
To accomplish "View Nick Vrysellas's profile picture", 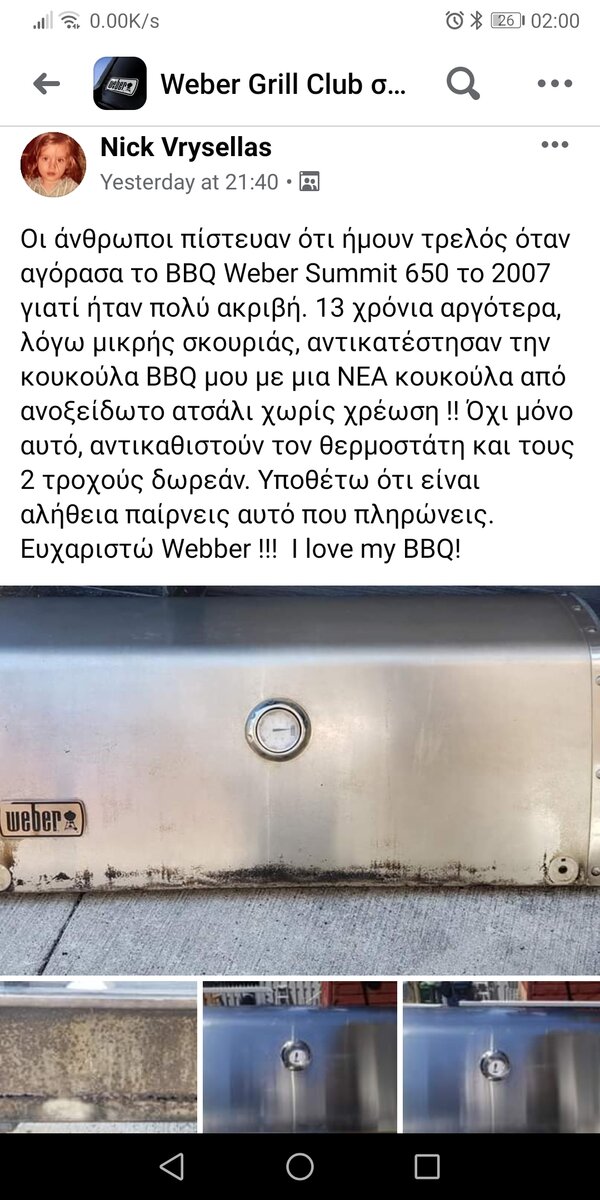I will [x=53, y=164].
